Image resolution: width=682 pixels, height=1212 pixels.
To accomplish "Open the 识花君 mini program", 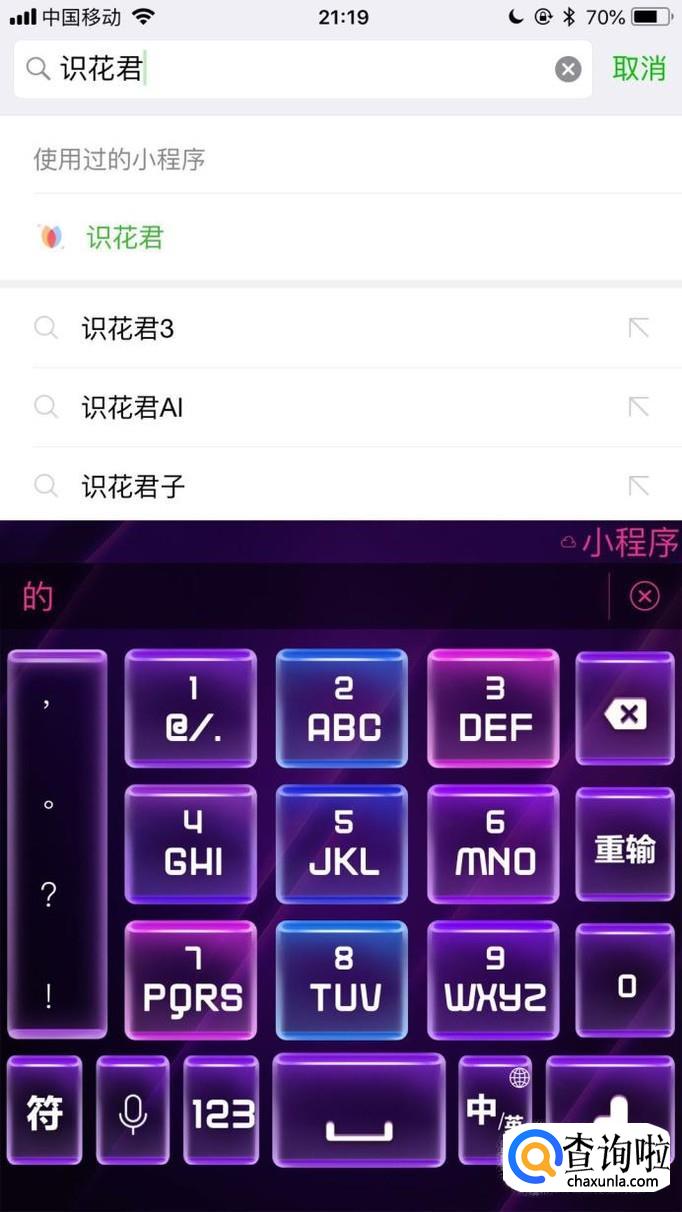I will coord(124,238).
